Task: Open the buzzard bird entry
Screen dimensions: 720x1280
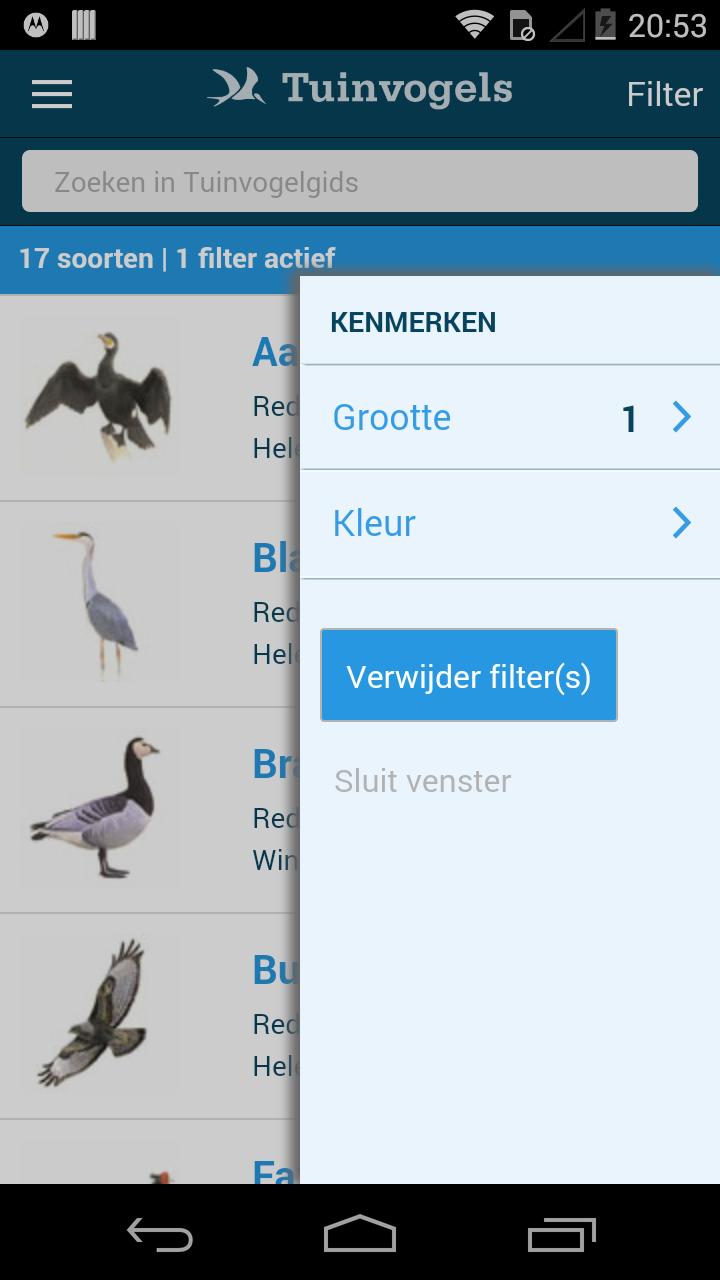Action: (x=150, y=1015)
